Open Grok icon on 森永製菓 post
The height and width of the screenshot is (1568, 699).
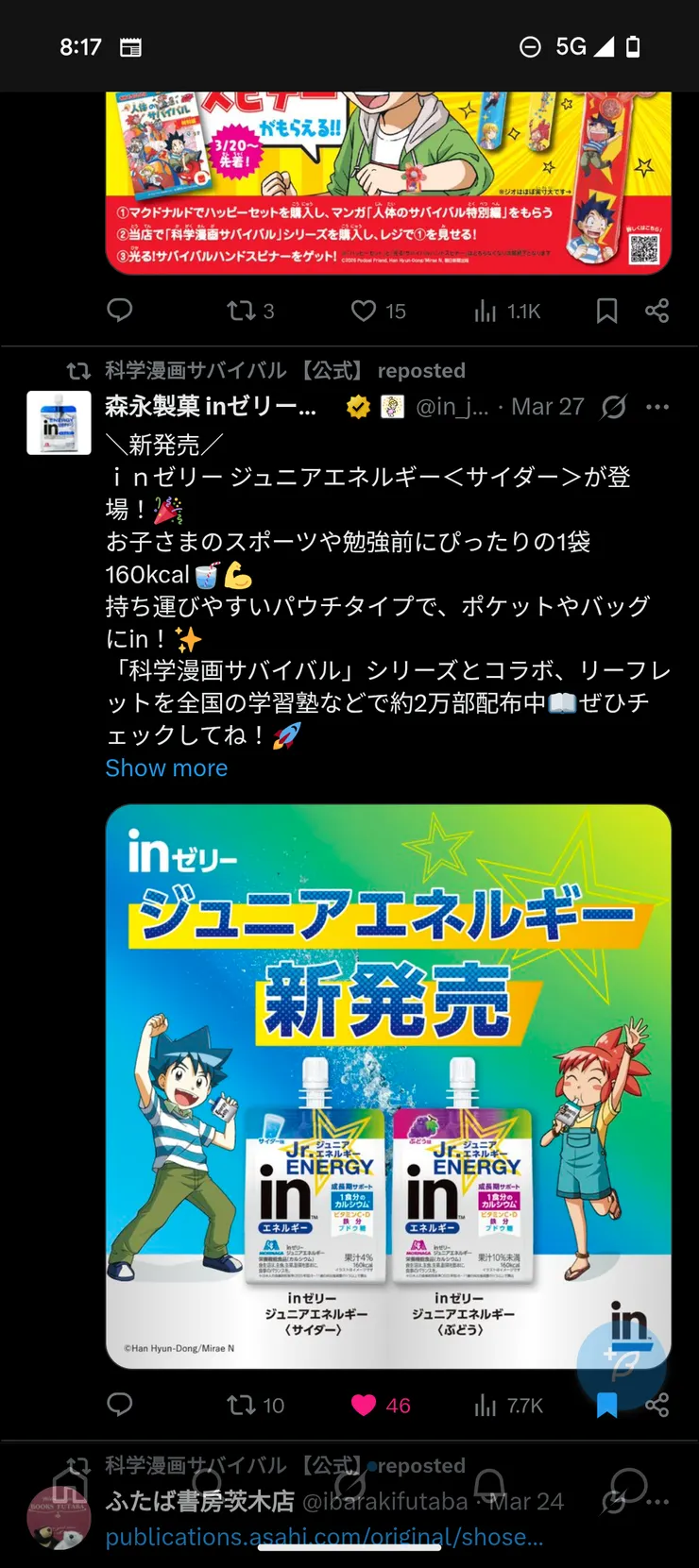[x=614, y=407]
